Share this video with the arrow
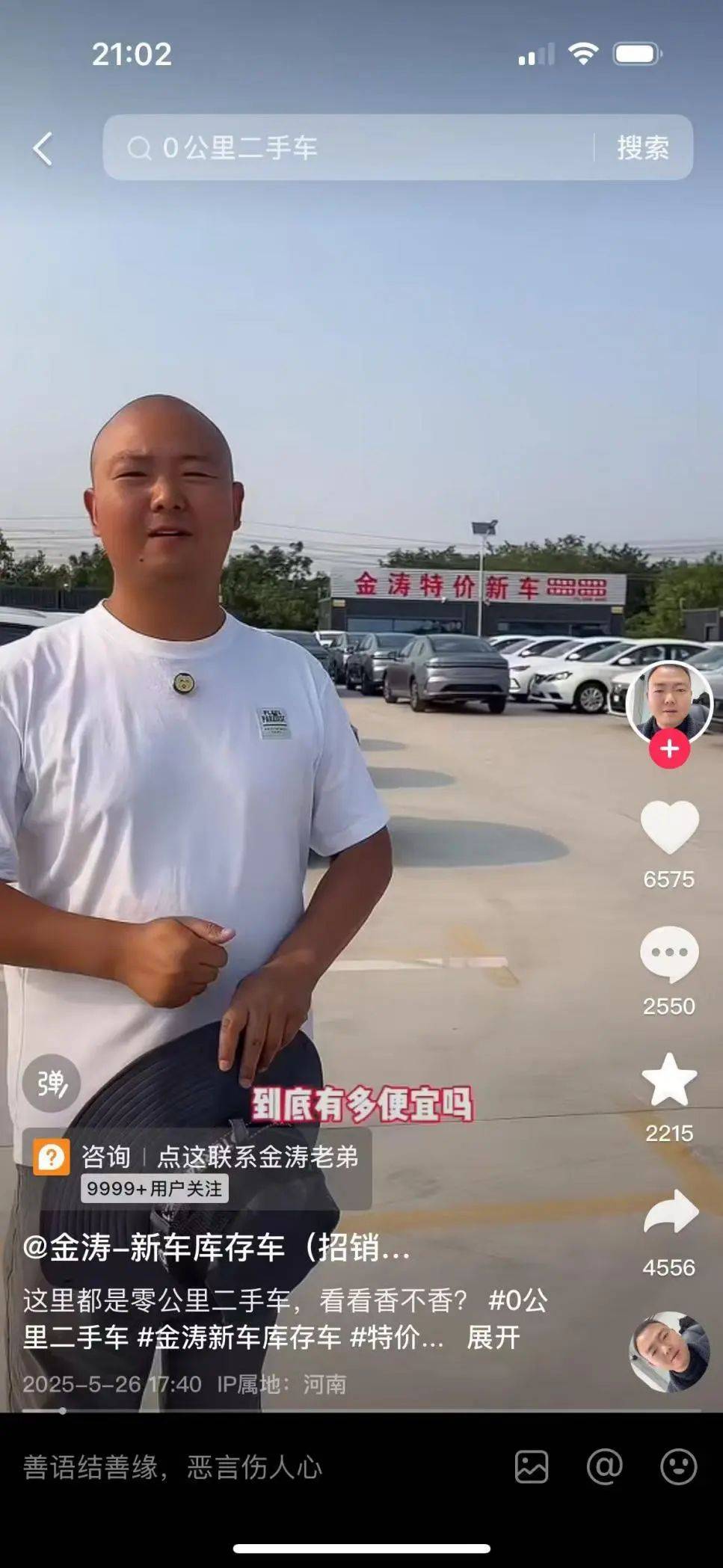Viewport: 723px width, 1568px height. [669, 1212]
